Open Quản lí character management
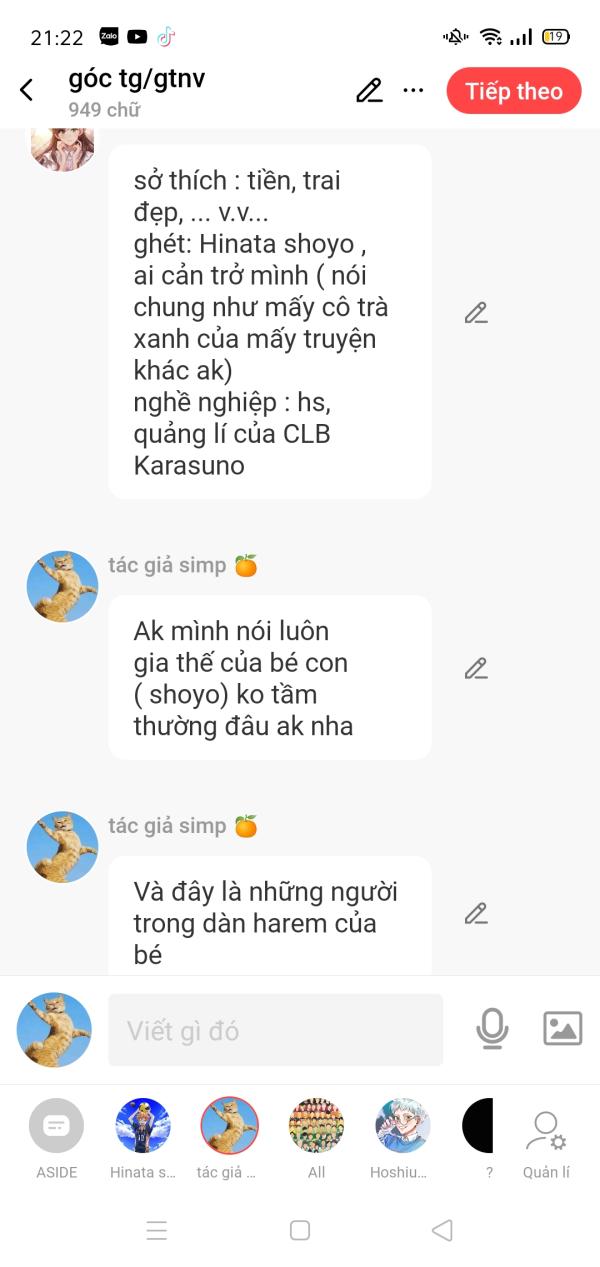Image resolution: width=600 pixels, height=1267 pixels. point(546,1138)
